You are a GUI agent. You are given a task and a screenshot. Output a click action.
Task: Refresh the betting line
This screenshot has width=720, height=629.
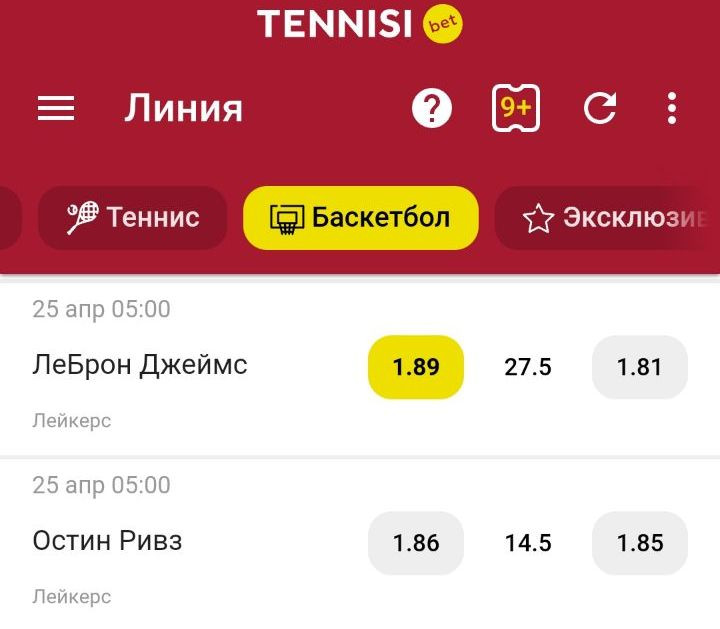[600, 108]
